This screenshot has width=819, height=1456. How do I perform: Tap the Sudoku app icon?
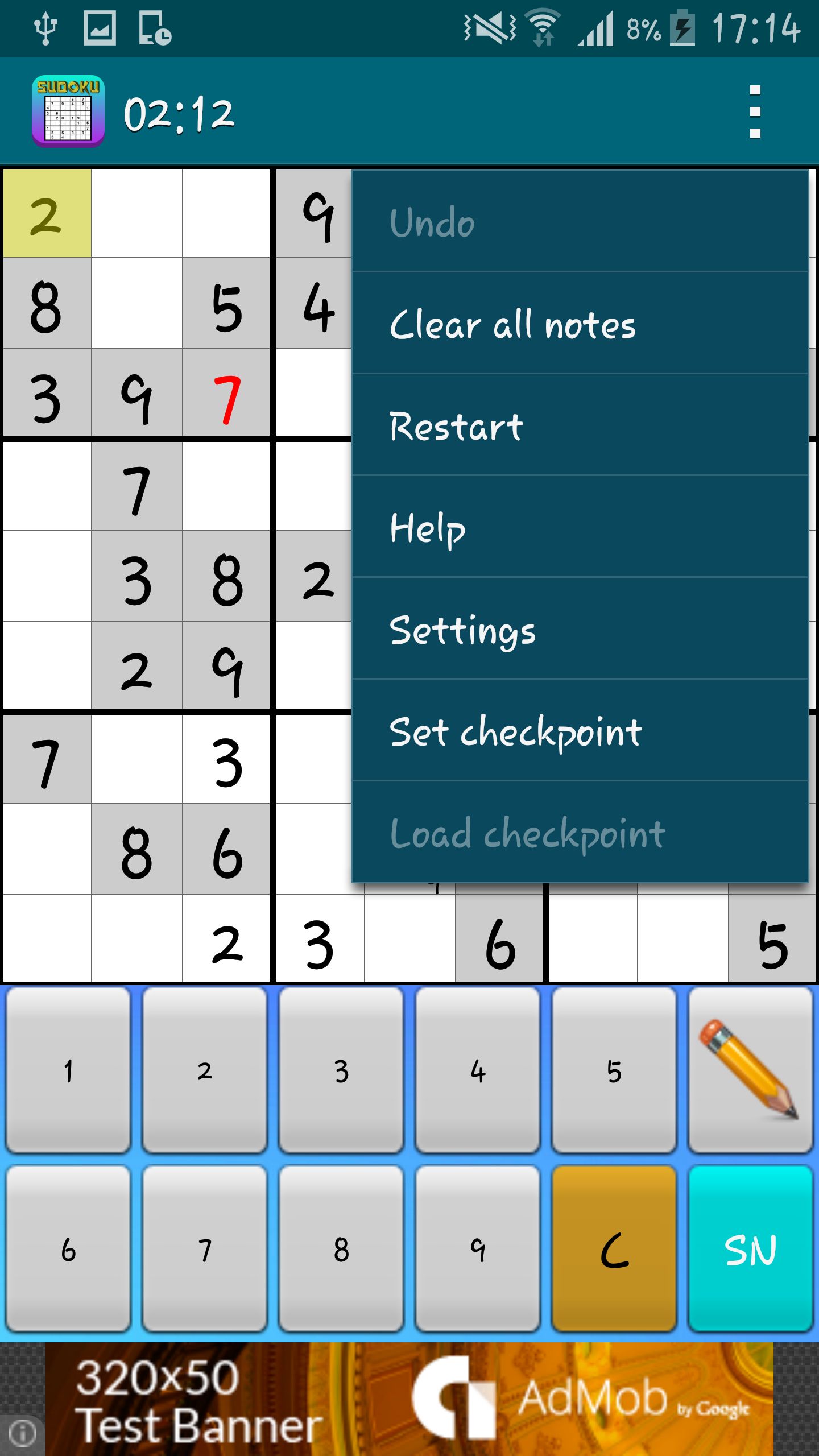point(68,111)
